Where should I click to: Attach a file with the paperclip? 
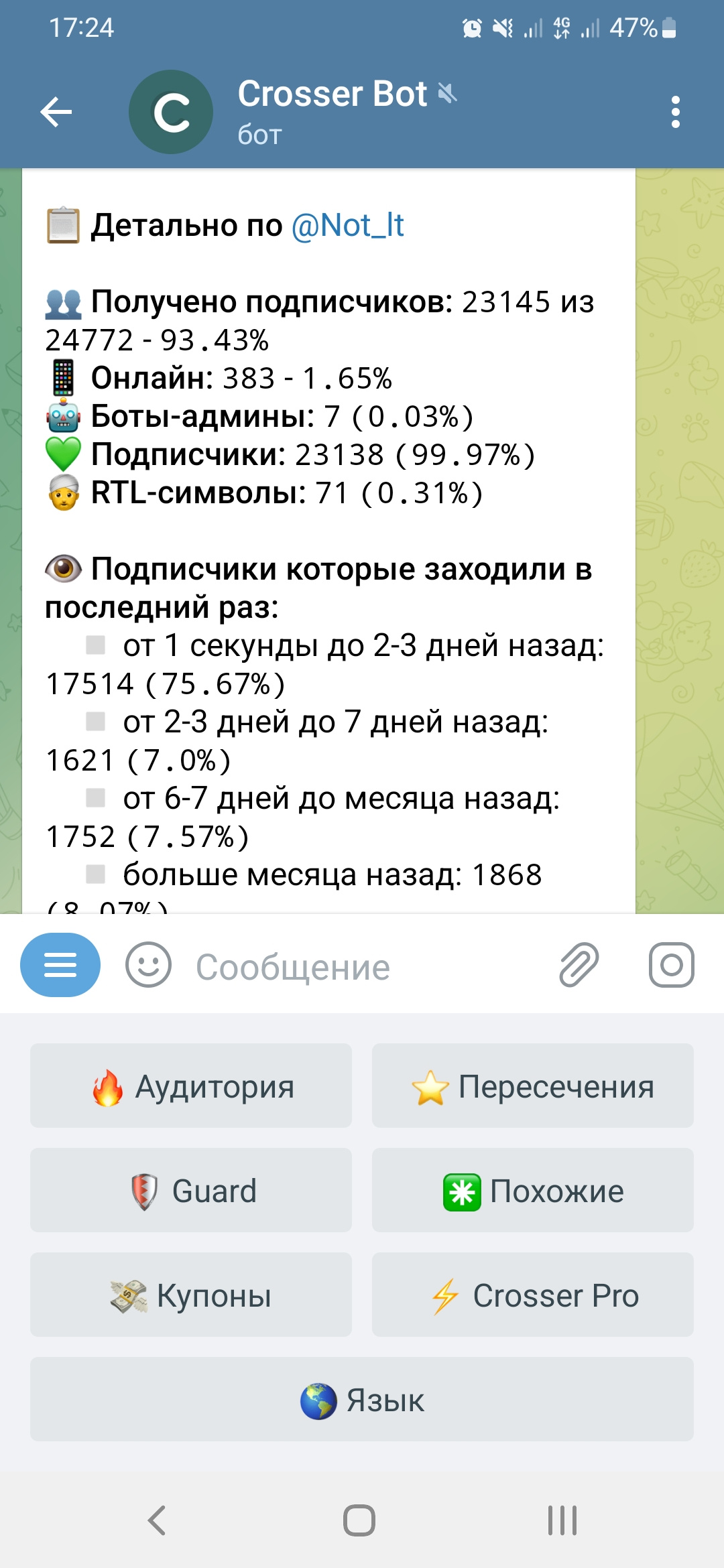click(x=579, y=965)
